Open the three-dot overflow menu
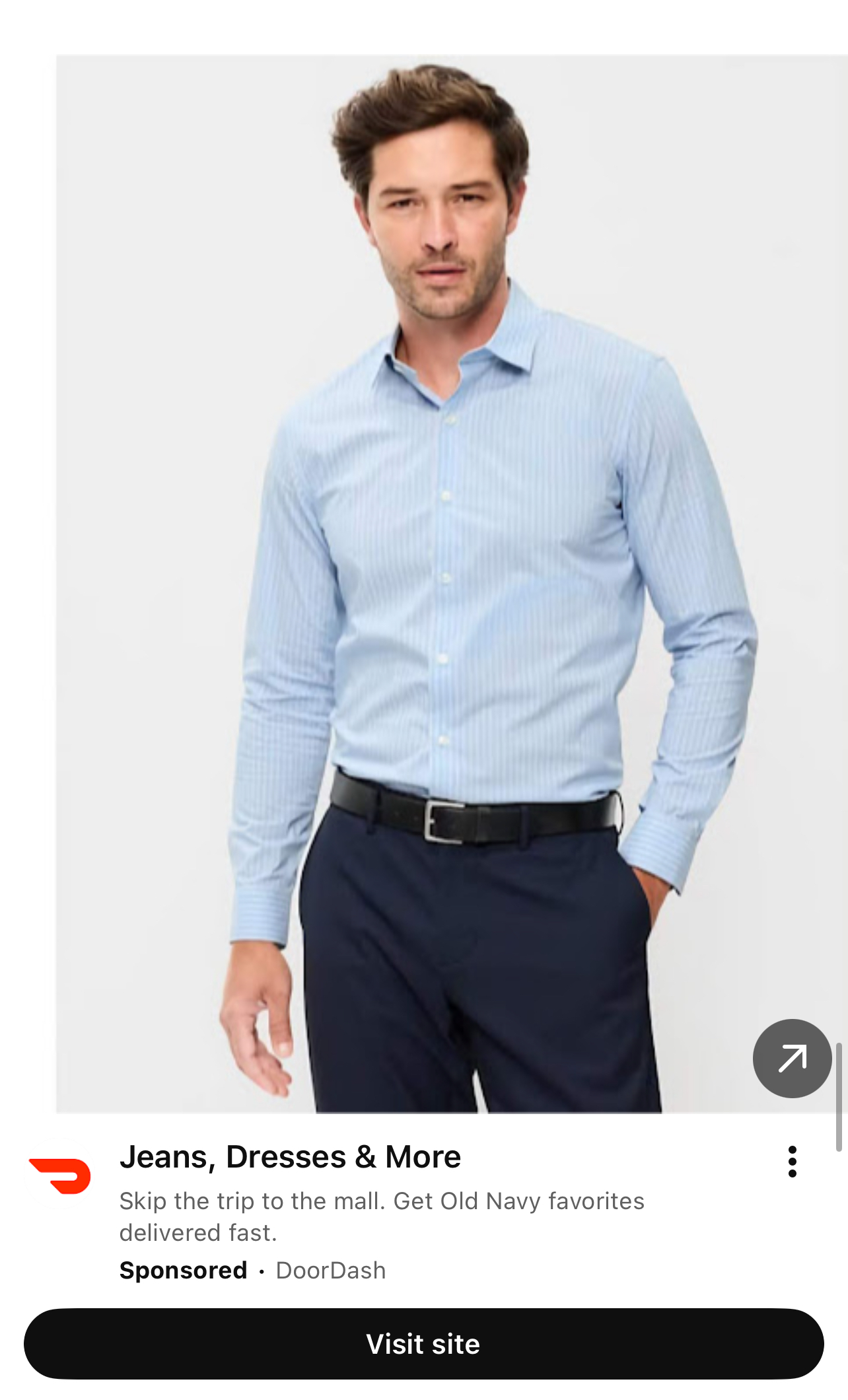 pos(792,1162)
